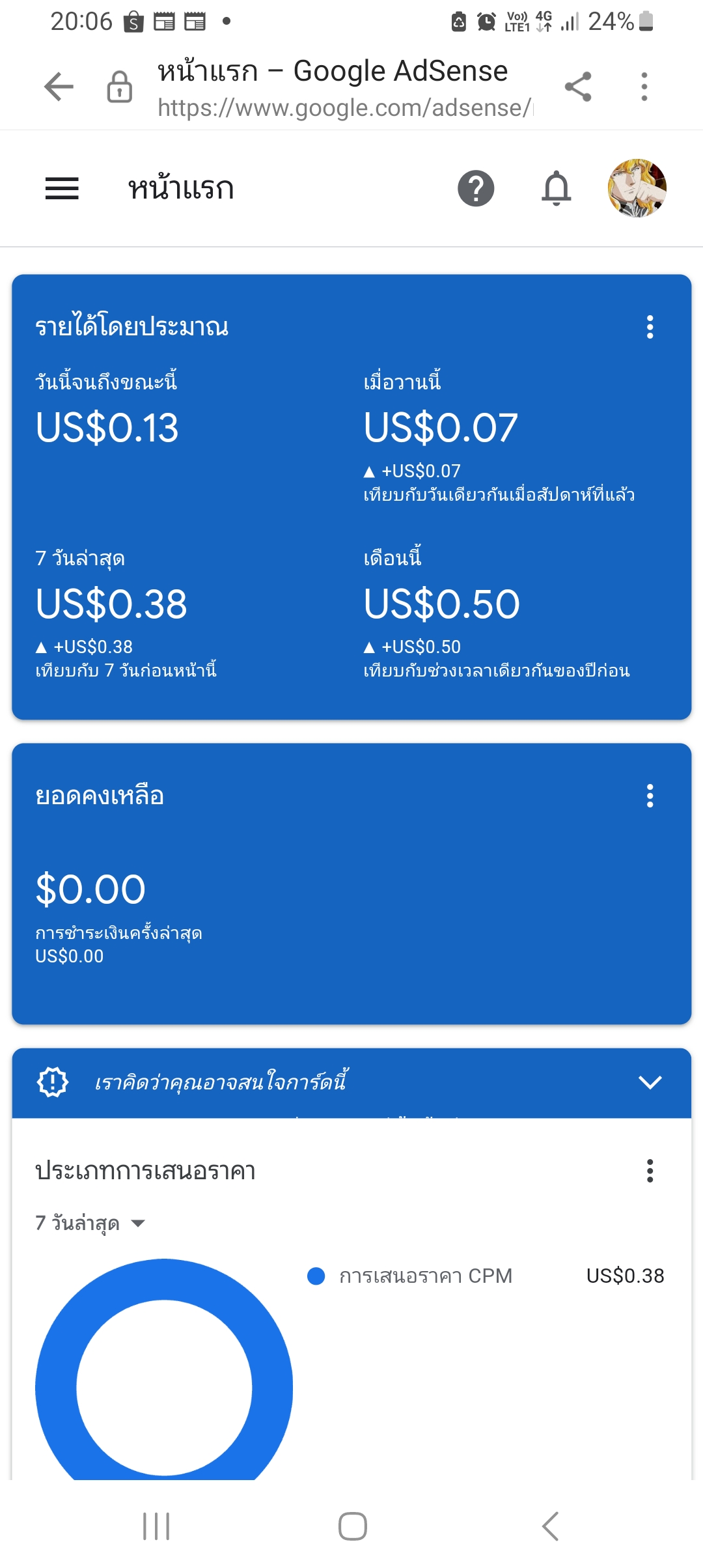View site security info via the lock icon
The width and height of the screenshot is (703, 1568).
point(120,87)
